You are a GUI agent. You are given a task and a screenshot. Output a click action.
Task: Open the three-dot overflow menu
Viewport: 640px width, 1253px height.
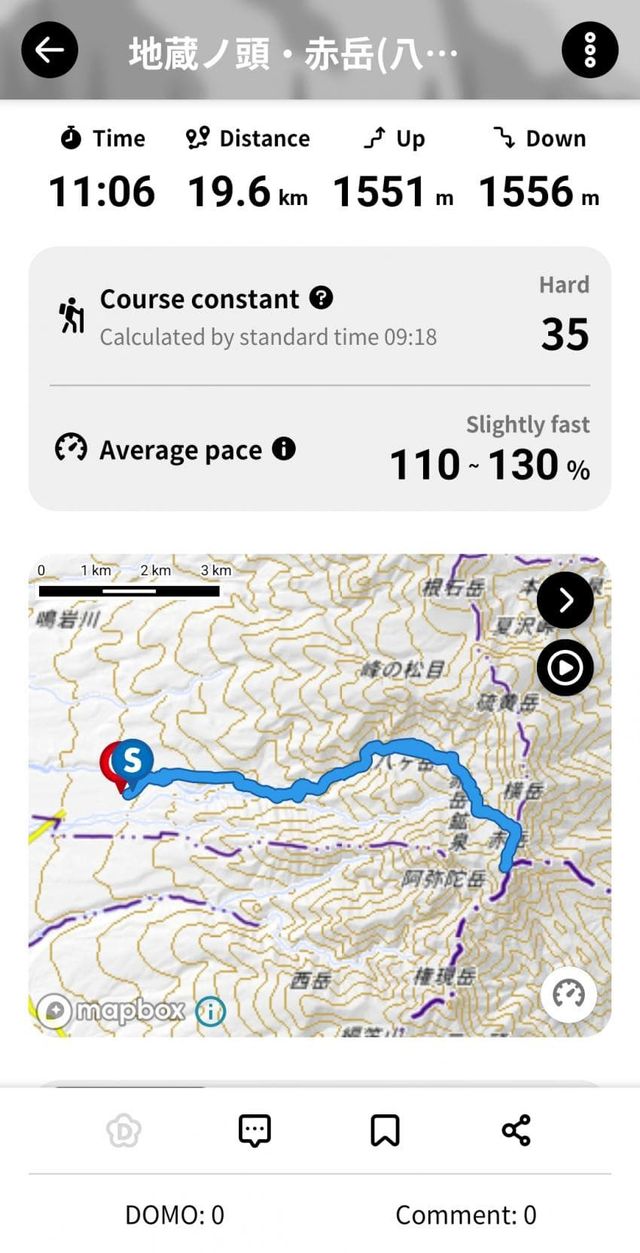[590, 49]
